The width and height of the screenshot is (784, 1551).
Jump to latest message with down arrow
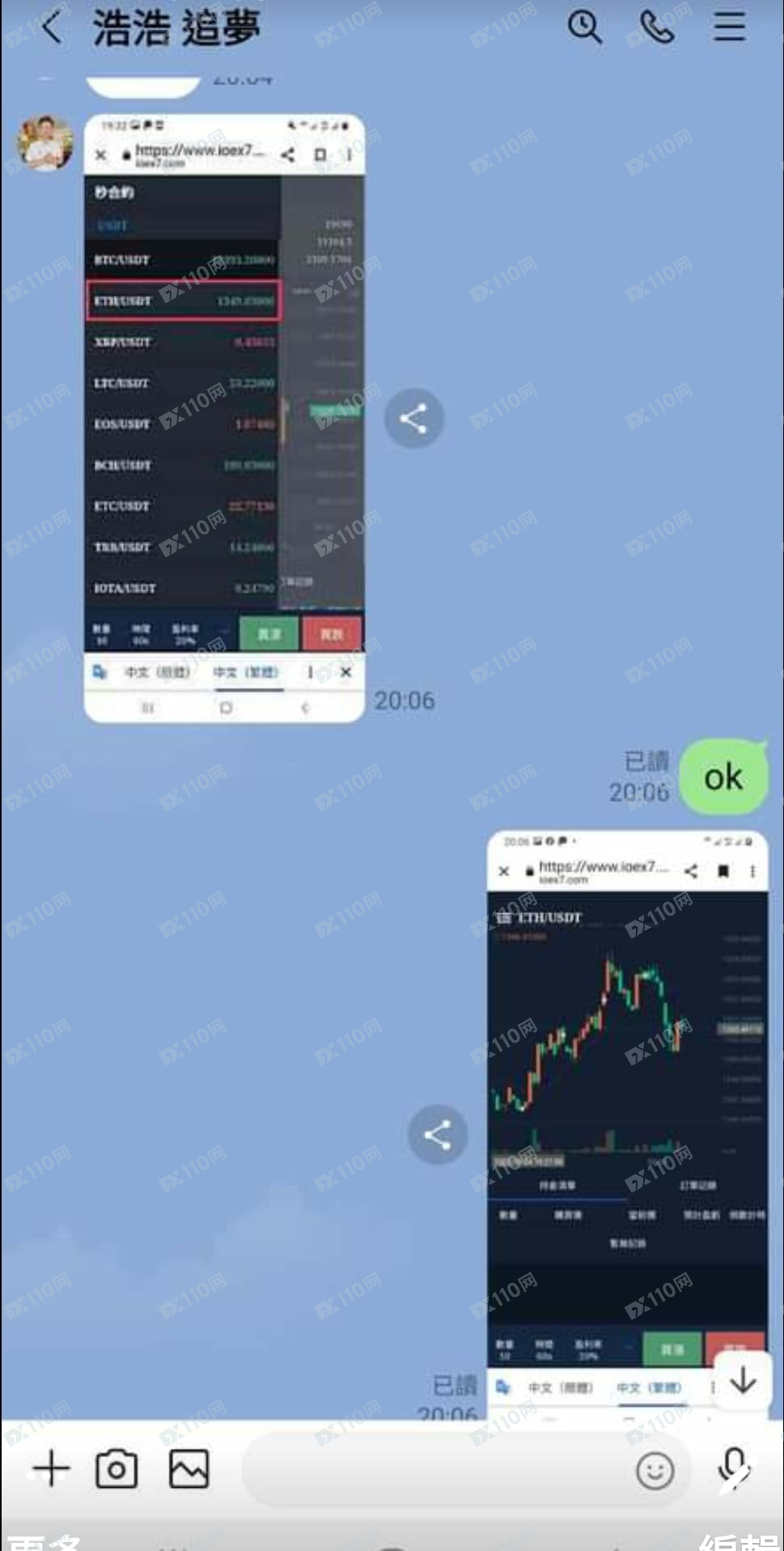[743, 1381]
